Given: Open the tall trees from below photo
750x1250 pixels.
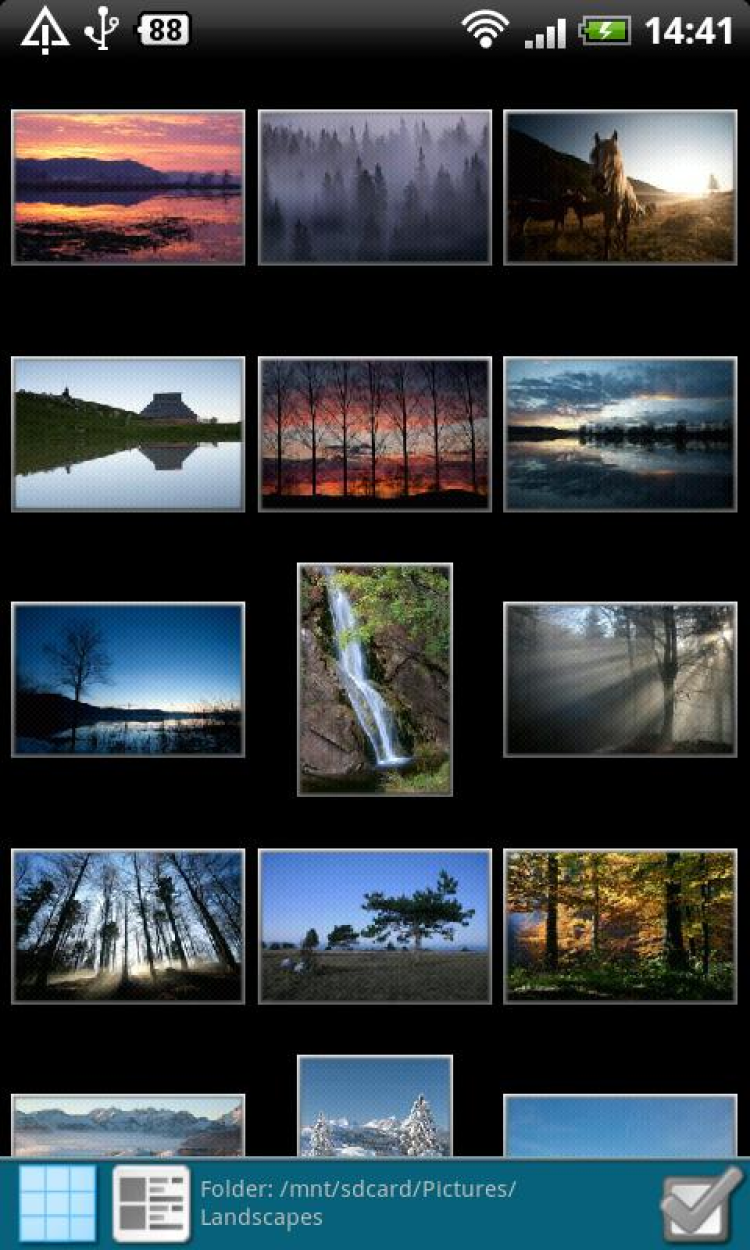Looking at the screenshot, I should point(128,926).
